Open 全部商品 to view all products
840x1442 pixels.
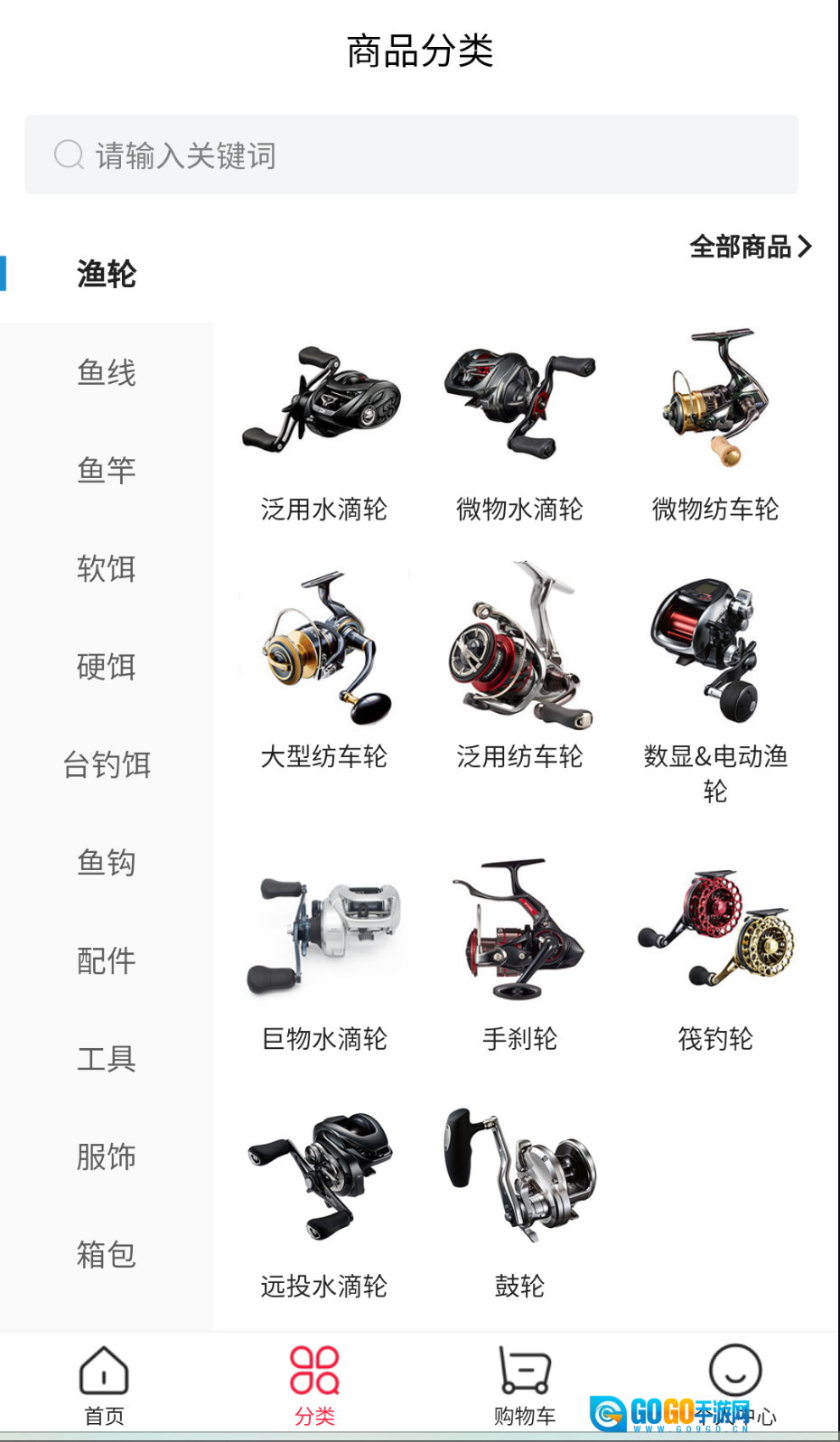click(x=750, y=247)
